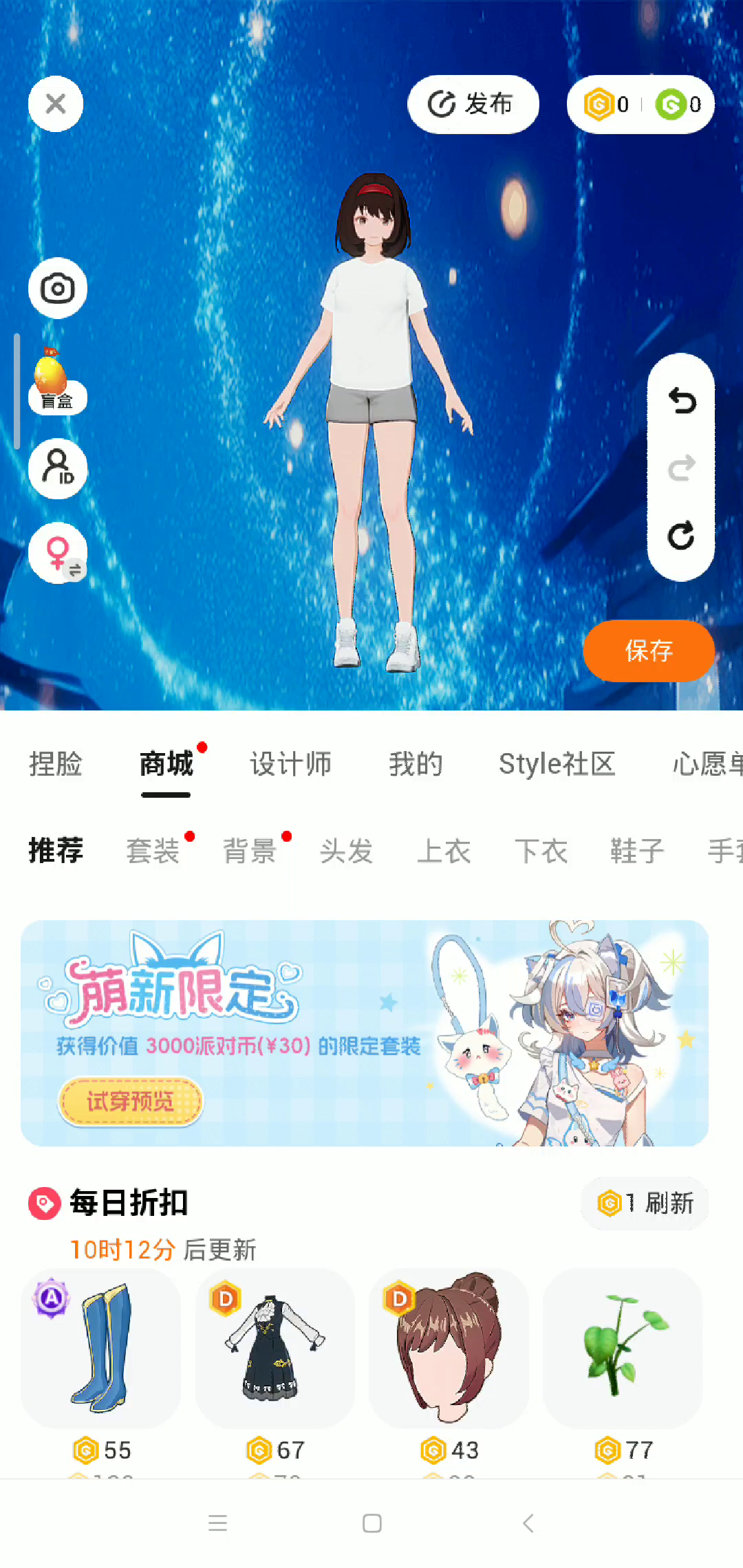Switch to the 捏脸 tab
This screenshot has height=1568, width=743.
(56, 764)
